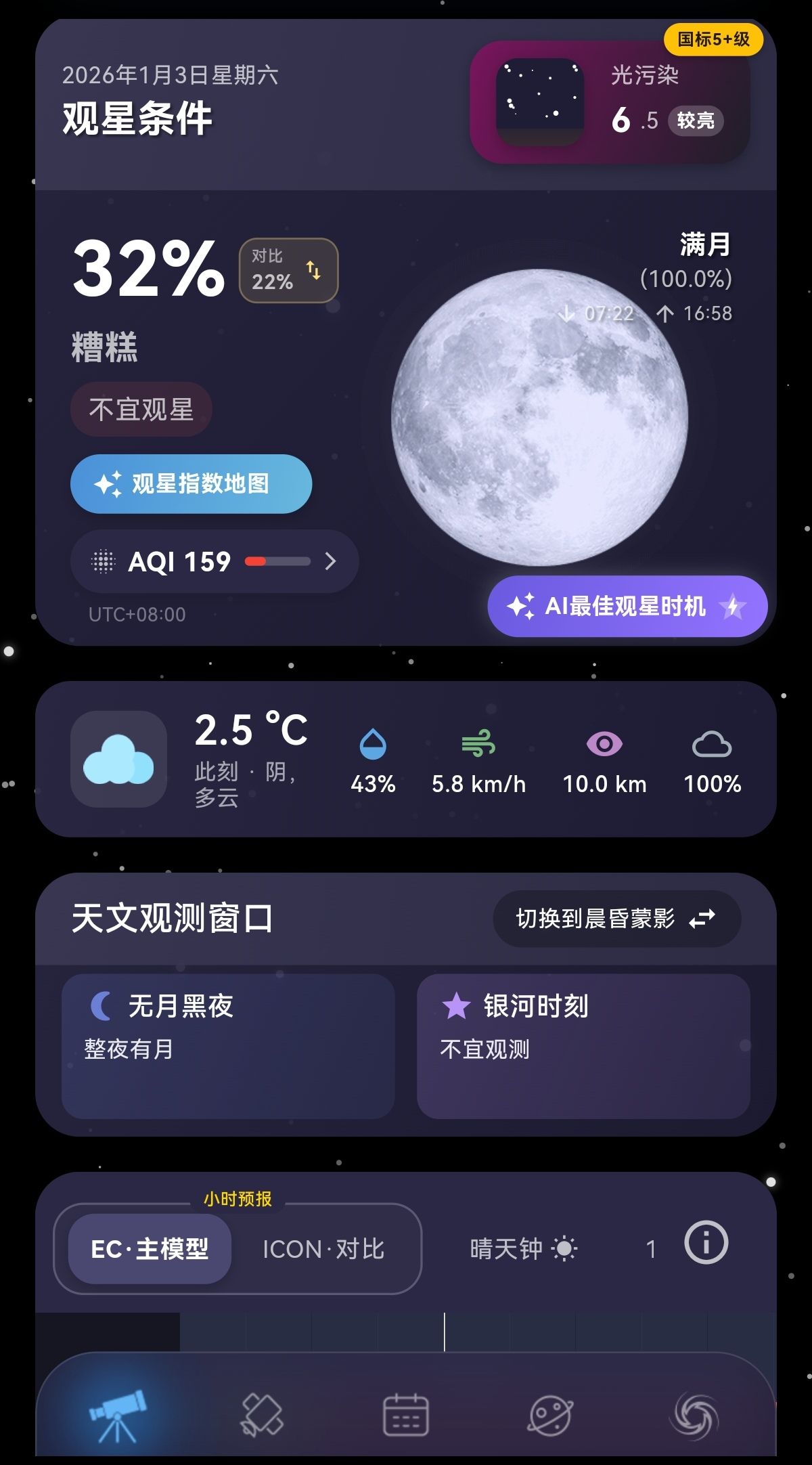Switch to the galaxy spiral tab
Screen dimensions: 812x1465
pyautogui.click(x=694, y=1415)
